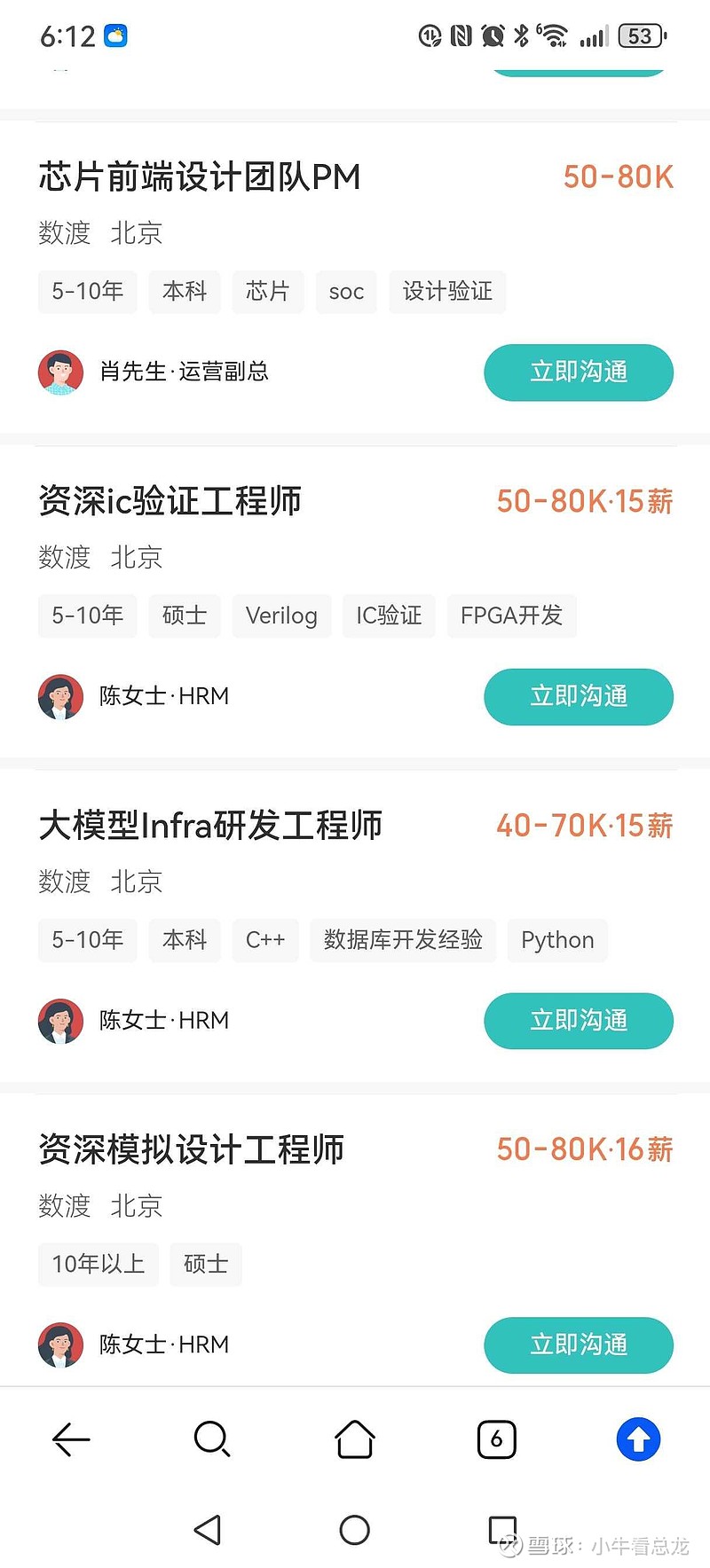The width and height of the screenshot is (710, 1568).
Task: Open the 资深ic验证工程师 job listing
Action: (170, 501)
